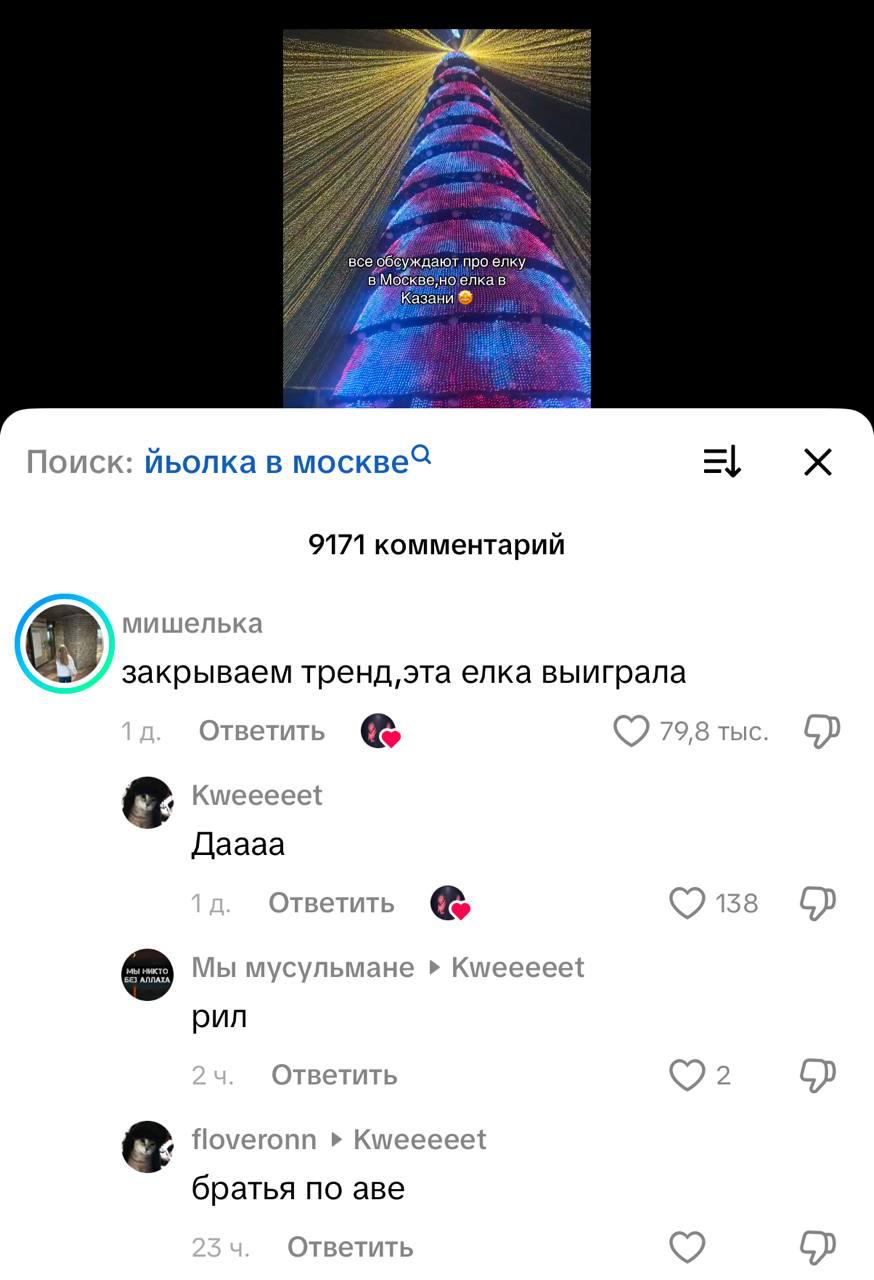Like мишелька's comment
This screenshot has height=1280, width=874.
point(631,731)
